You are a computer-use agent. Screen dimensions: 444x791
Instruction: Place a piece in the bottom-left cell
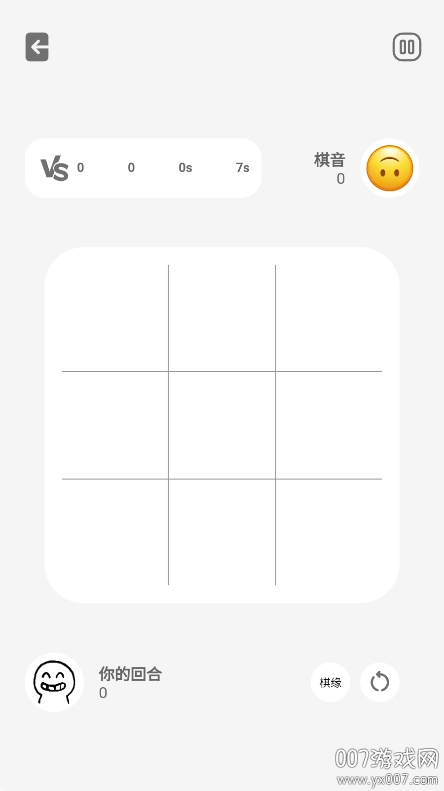(x=115, y=532)
